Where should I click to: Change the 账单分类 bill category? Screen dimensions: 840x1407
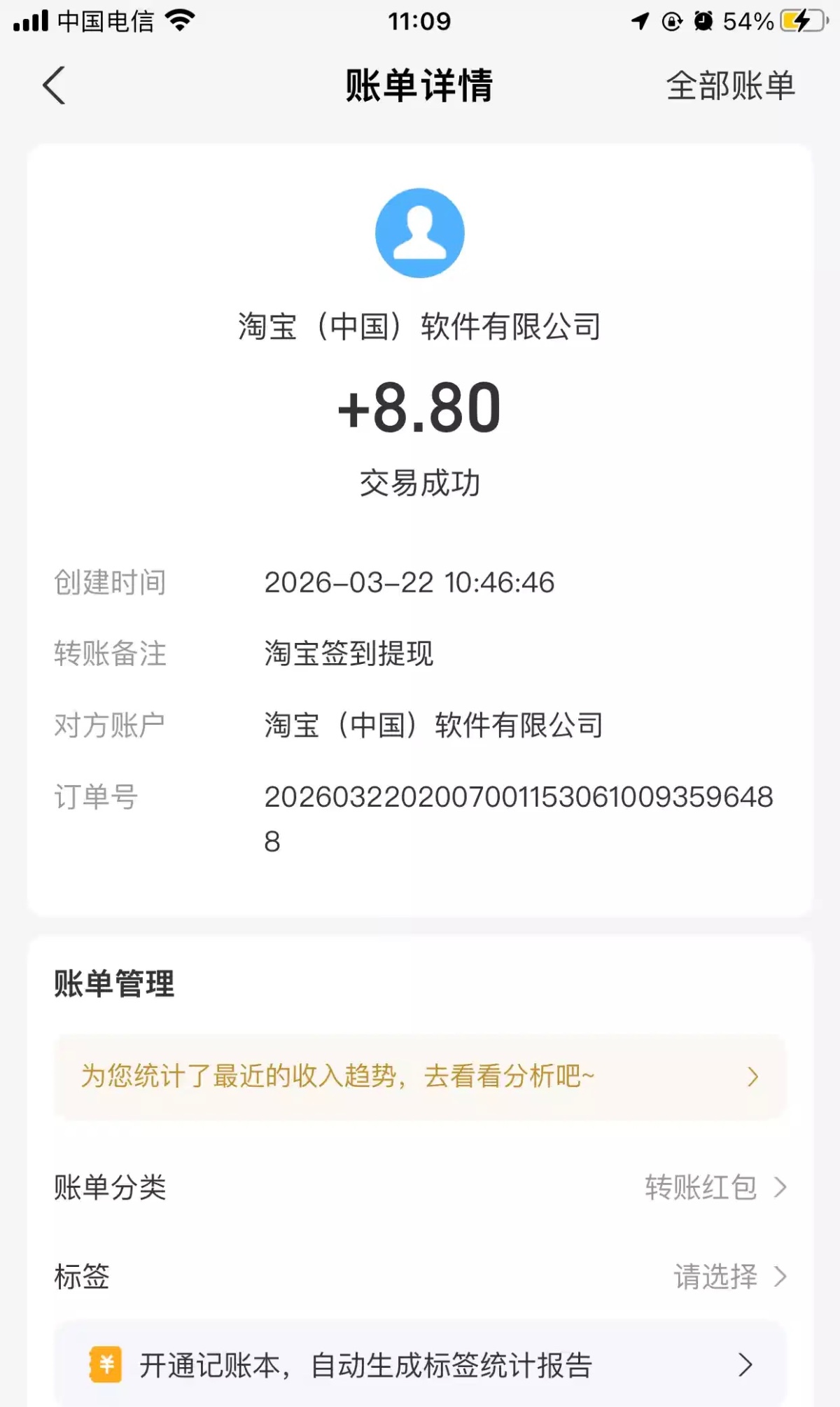[x=714, y=1187]
